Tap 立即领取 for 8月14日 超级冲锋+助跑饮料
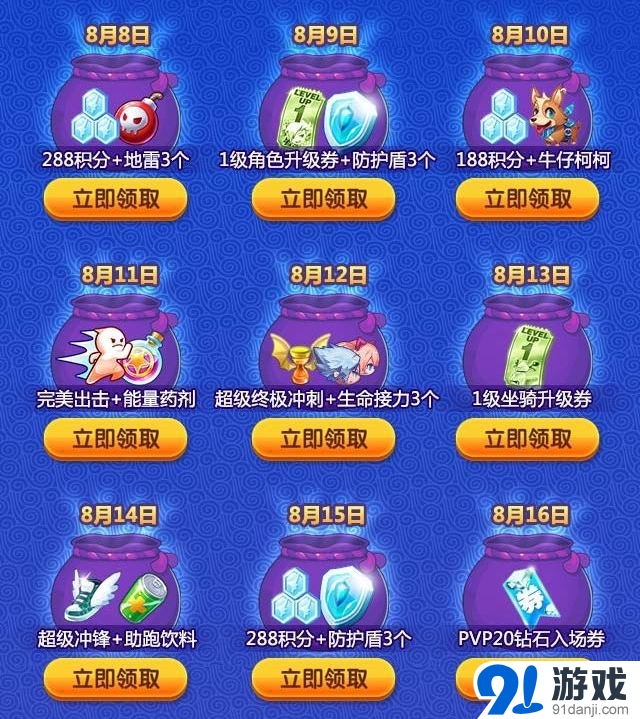Viewport: 640px width, 719px height. (115, 678)
